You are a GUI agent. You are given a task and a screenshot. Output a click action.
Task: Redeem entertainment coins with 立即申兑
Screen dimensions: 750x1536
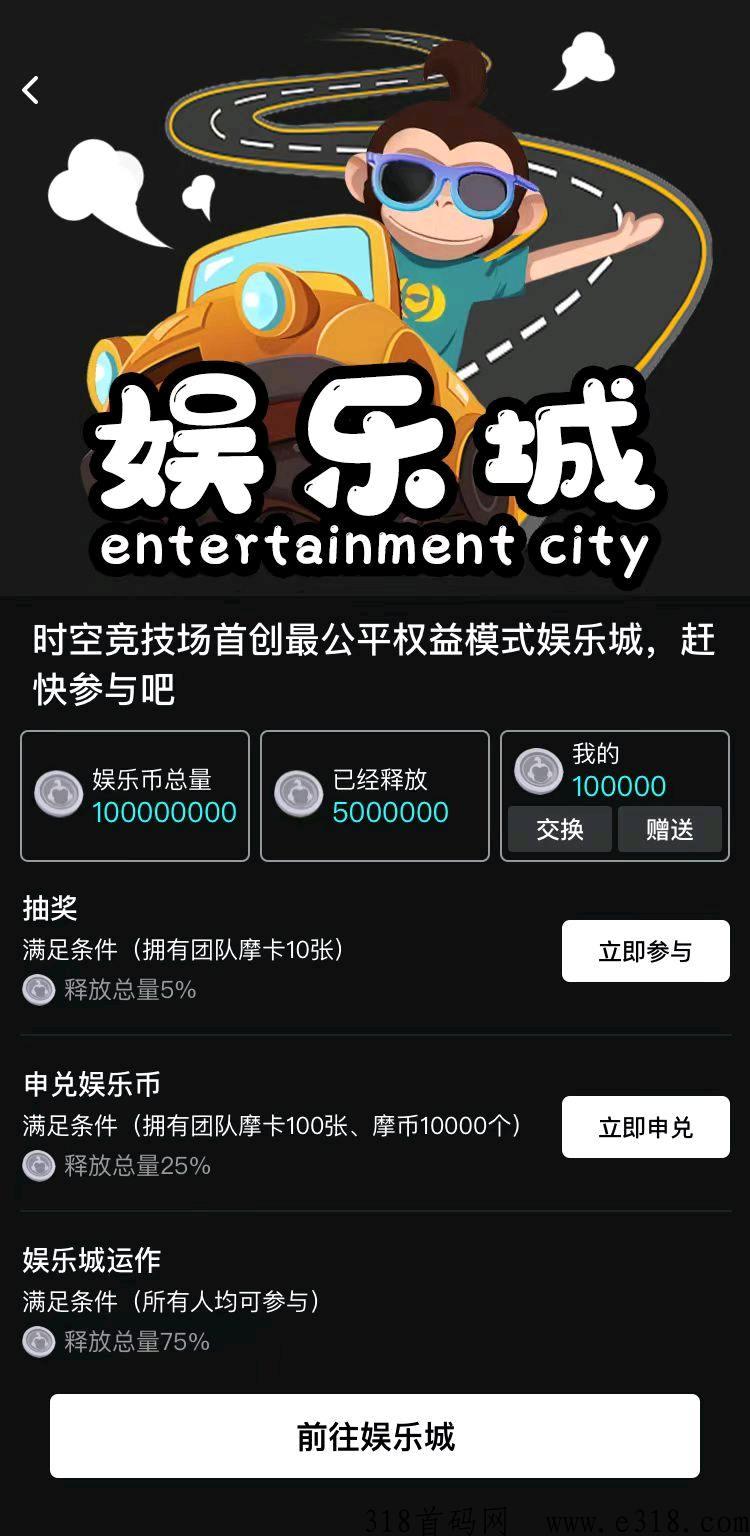645,1127
